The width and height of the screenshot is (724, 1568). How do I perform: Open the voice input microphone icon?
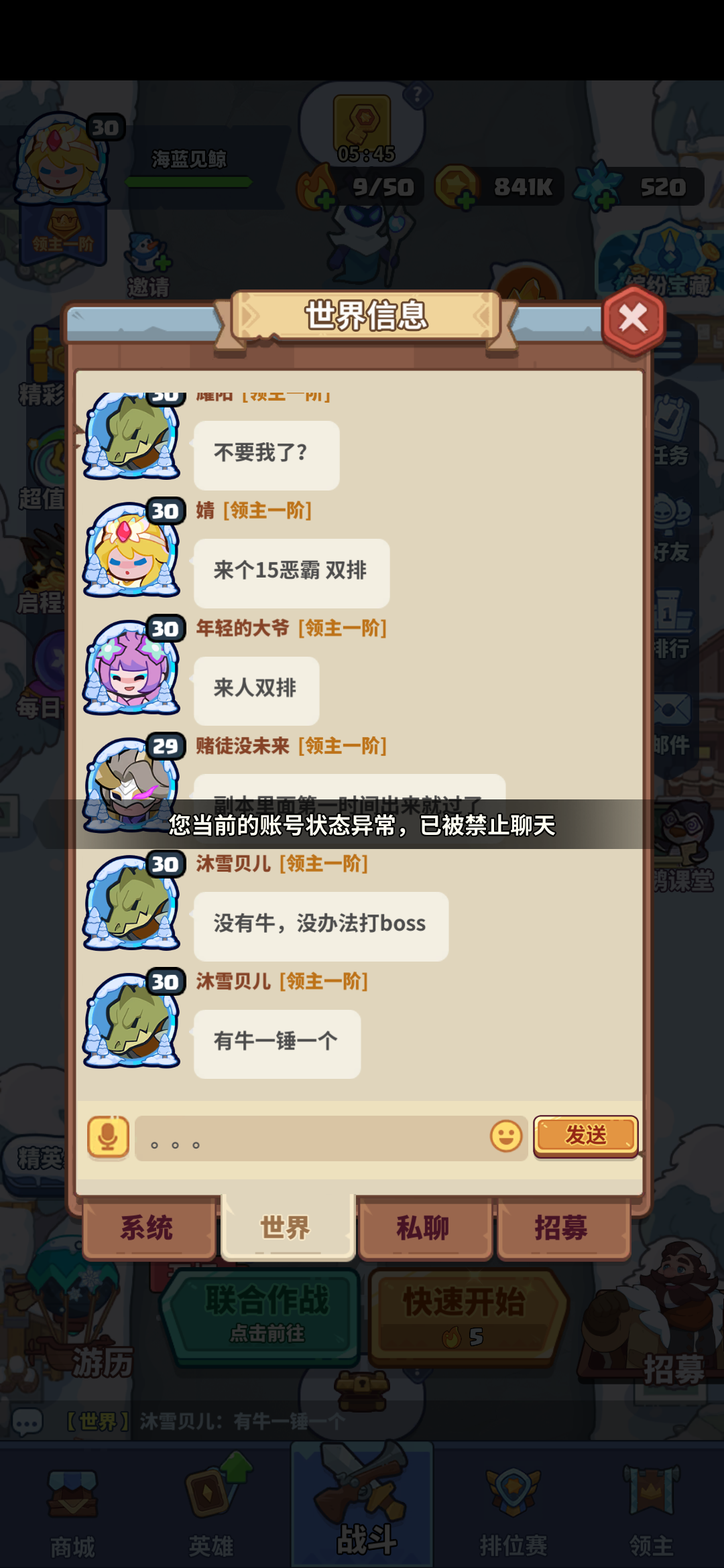click(x=109, y=1135)
